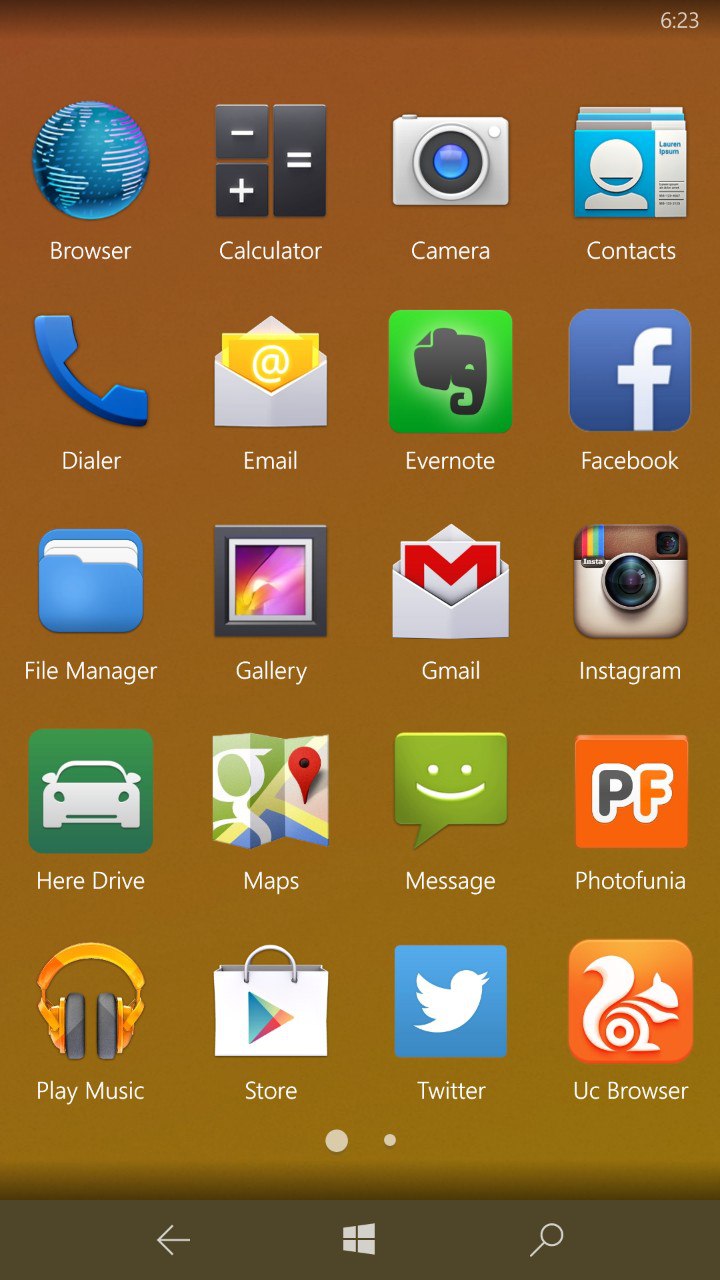Launch Photofunia
This screenshot has height=1280, width=720.
point(630,791)
